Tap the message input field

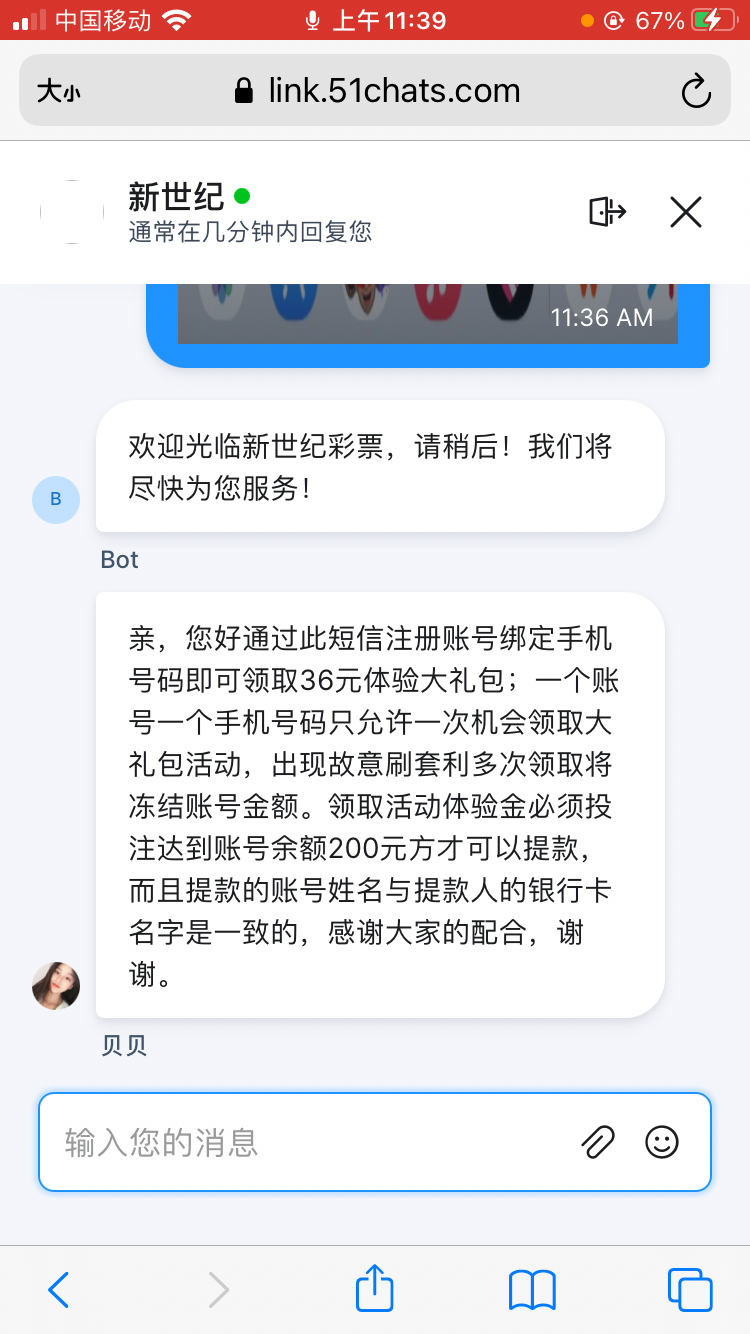point(310,1142)
